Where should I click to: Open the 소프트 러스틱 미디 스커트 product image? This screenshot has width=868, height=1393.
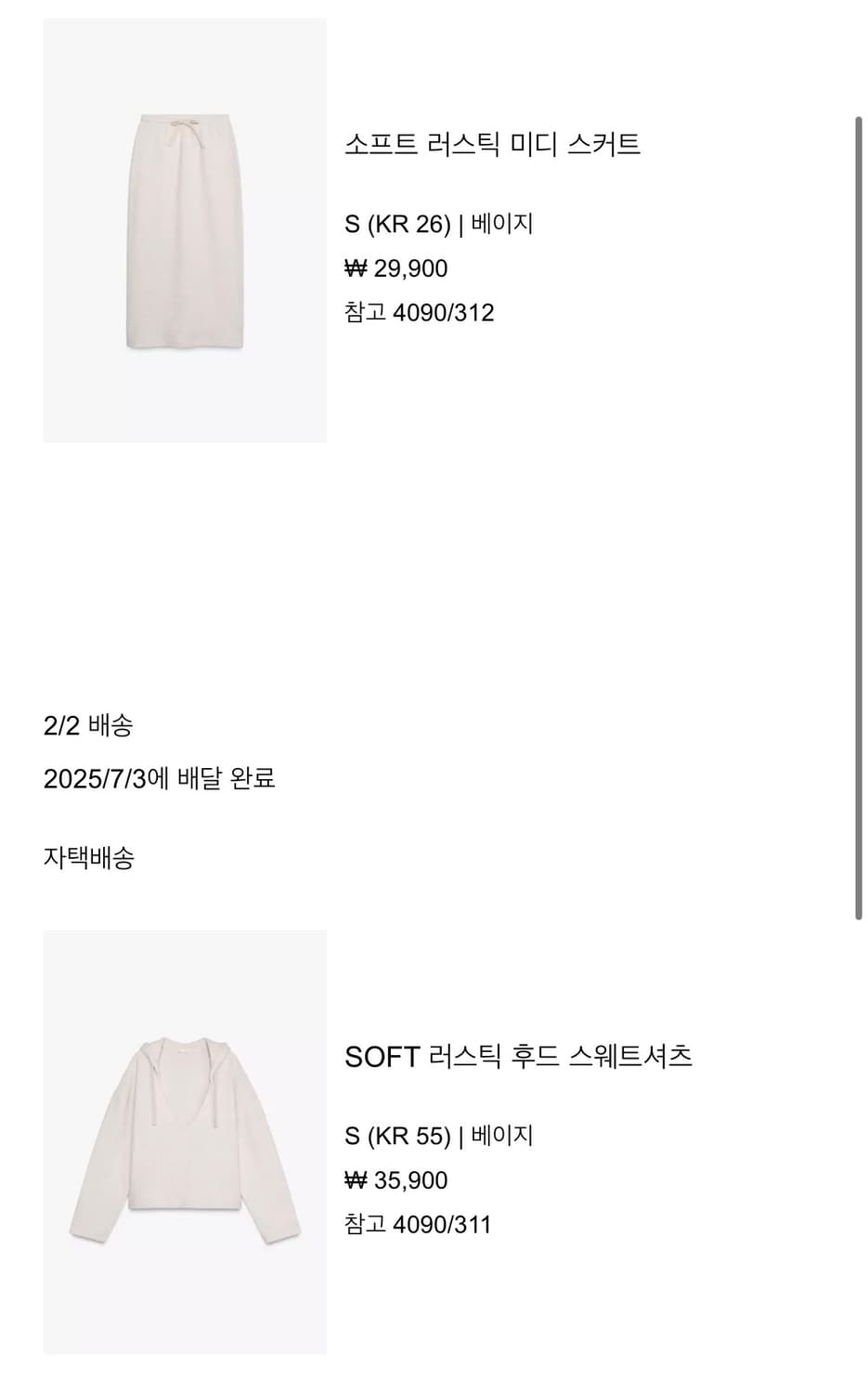pos(185,228)
